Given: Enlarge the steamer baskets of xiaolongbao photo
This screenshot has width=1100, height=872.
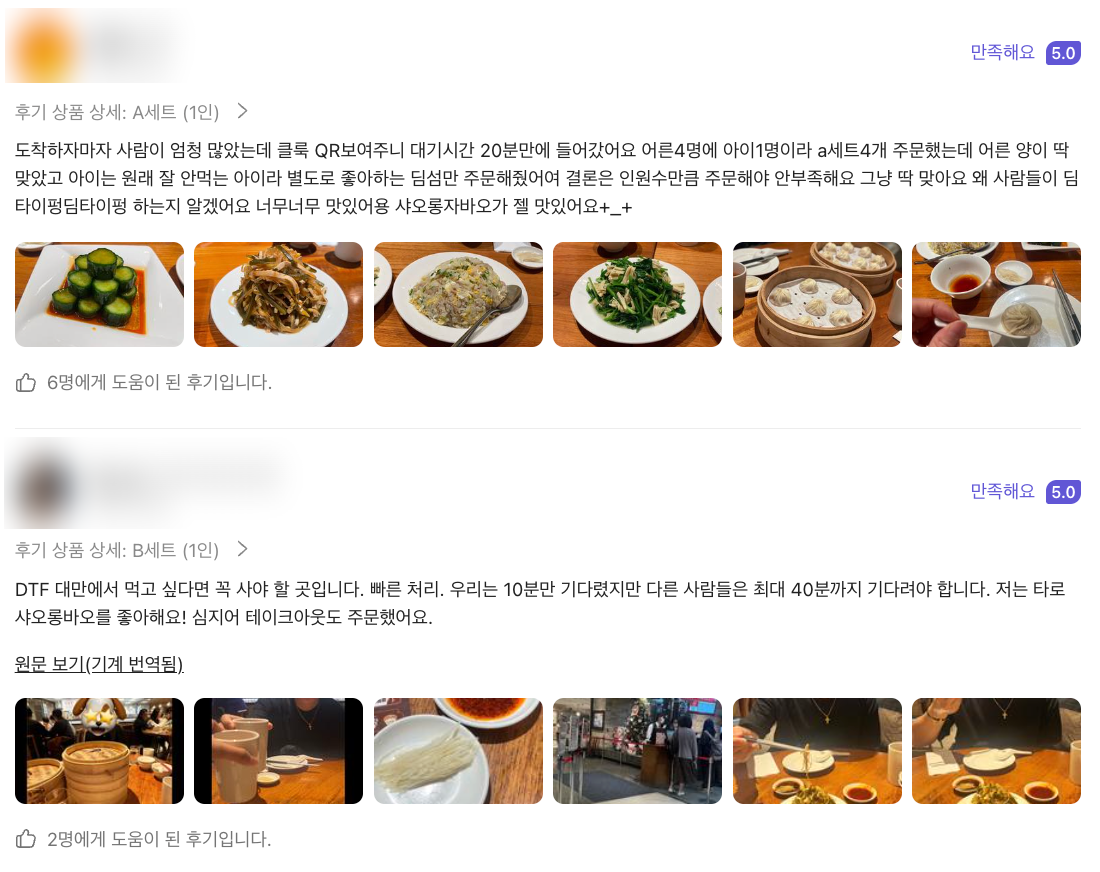Looking at the screenshot, I should point(817,295).
